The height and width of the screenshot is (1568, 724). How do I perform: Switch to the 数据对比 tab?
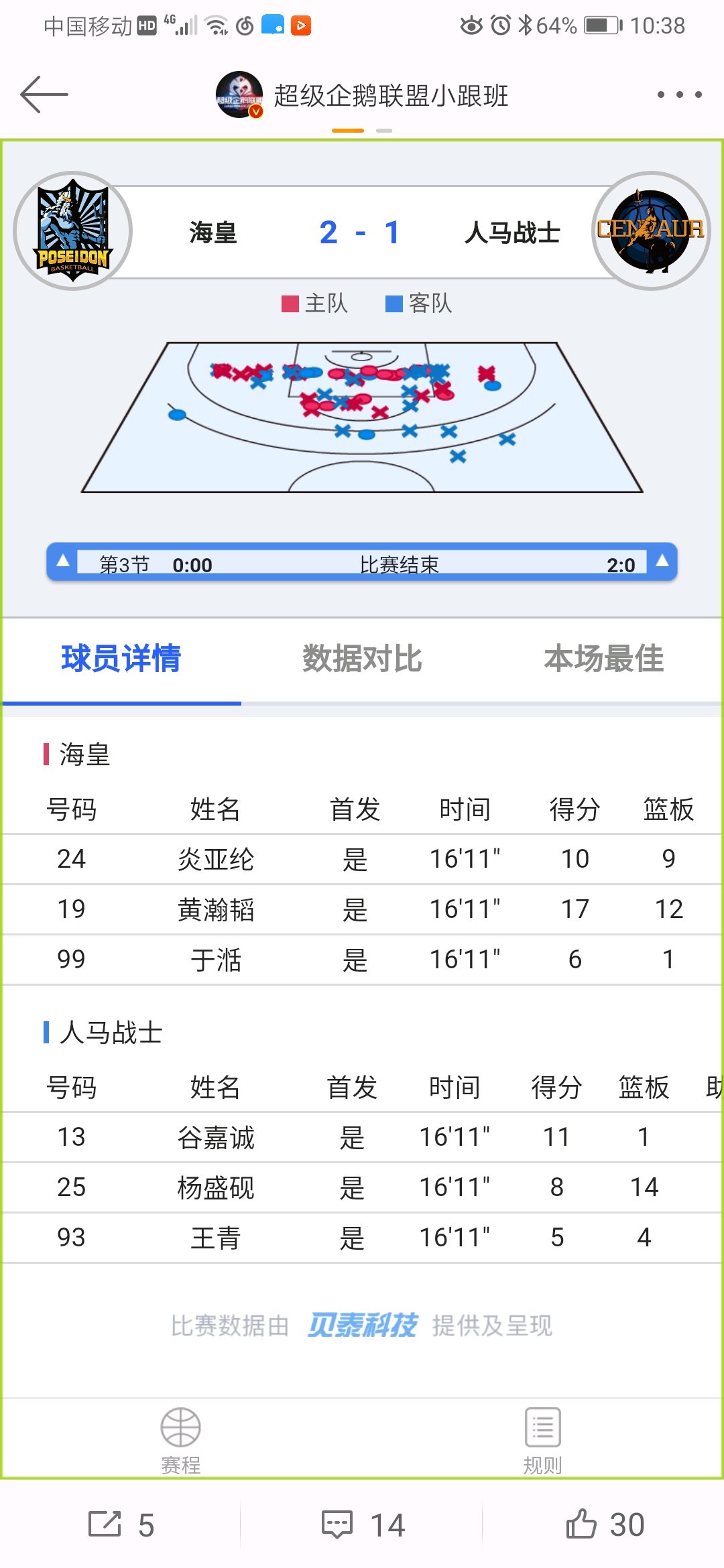[362, 659]
